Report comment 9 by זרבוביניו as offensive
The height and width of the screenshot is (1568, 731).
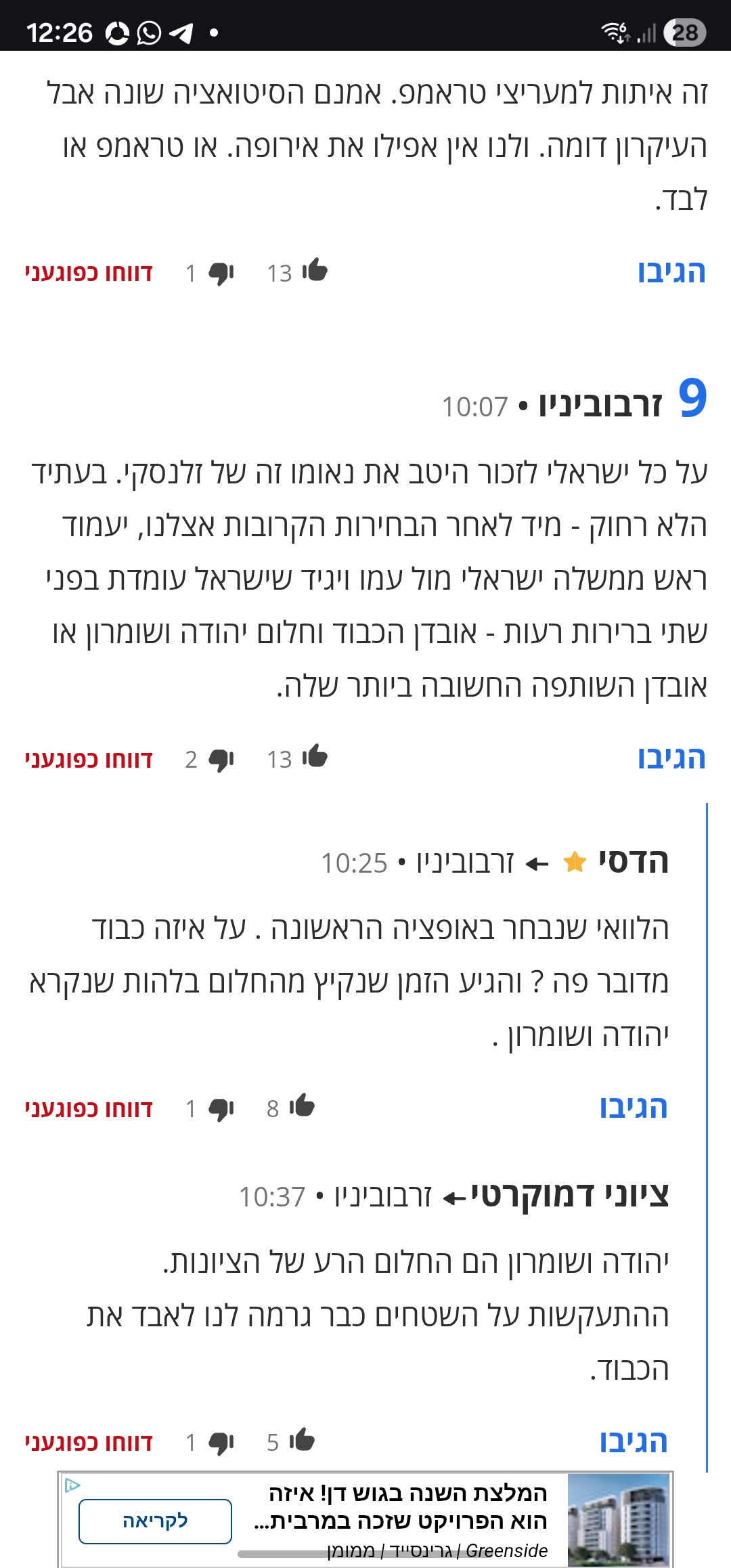89,760
